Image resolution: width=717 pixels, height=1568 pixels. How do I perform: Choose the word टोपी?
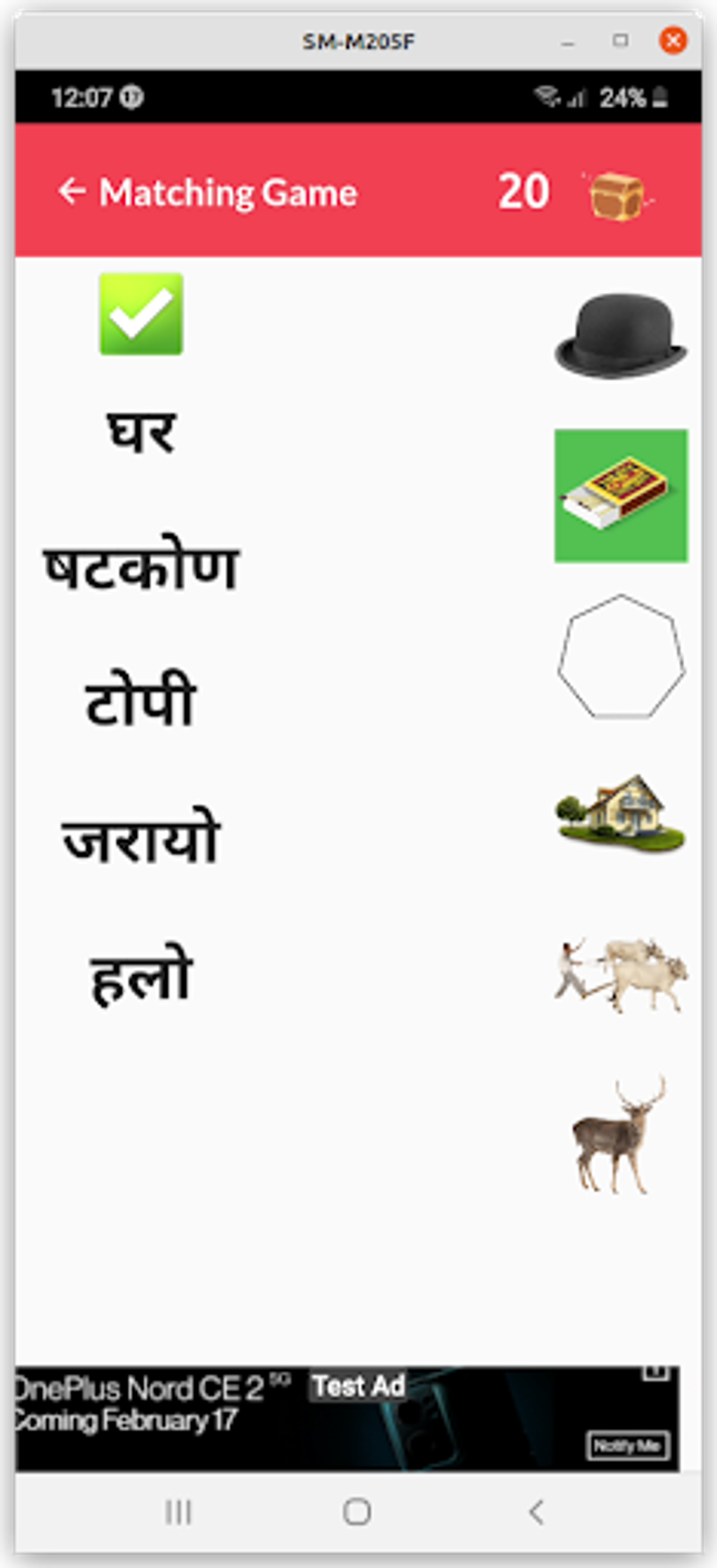pyautogui.click(x=141, y=700)
